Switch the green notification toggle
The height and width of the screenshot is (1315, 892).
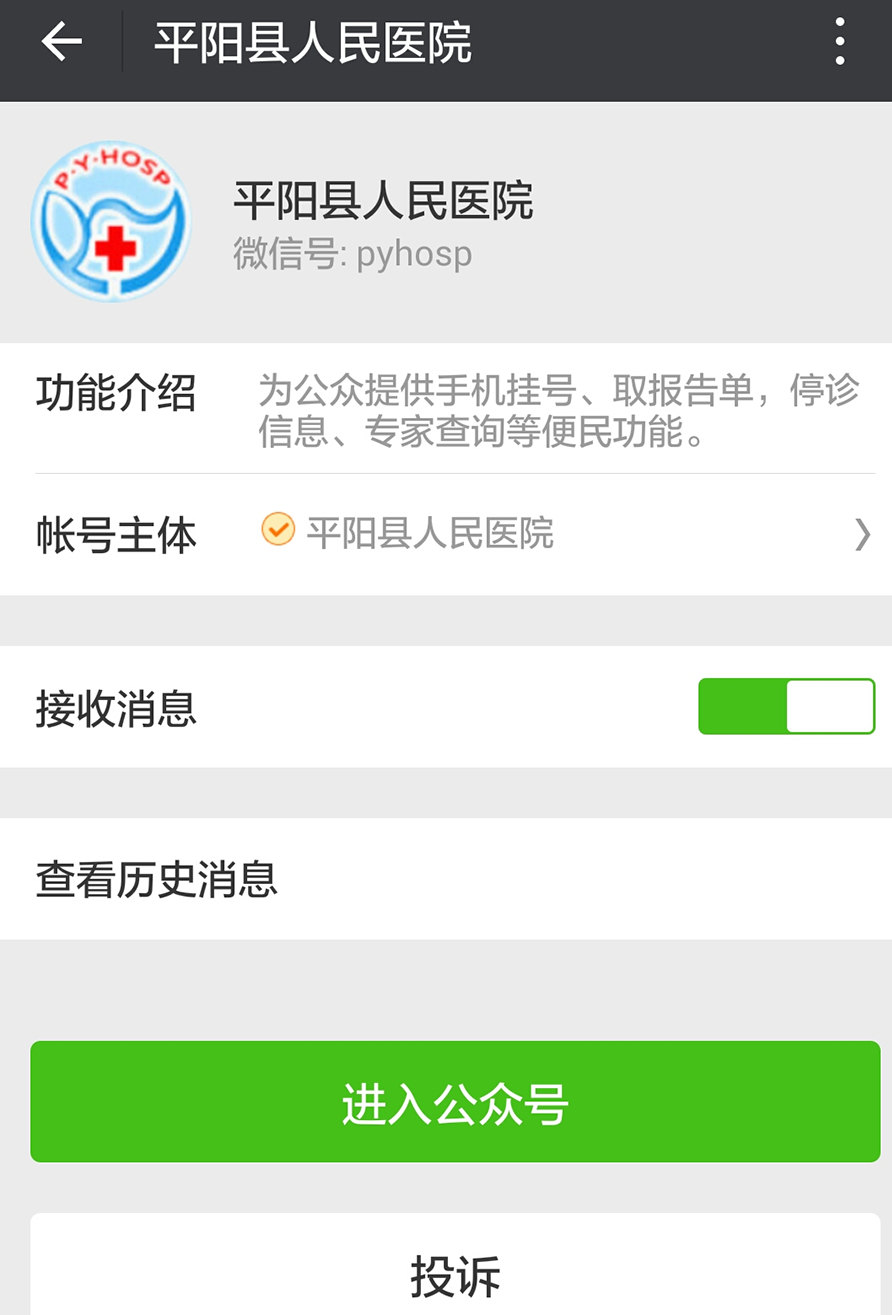tap(785, 705)
